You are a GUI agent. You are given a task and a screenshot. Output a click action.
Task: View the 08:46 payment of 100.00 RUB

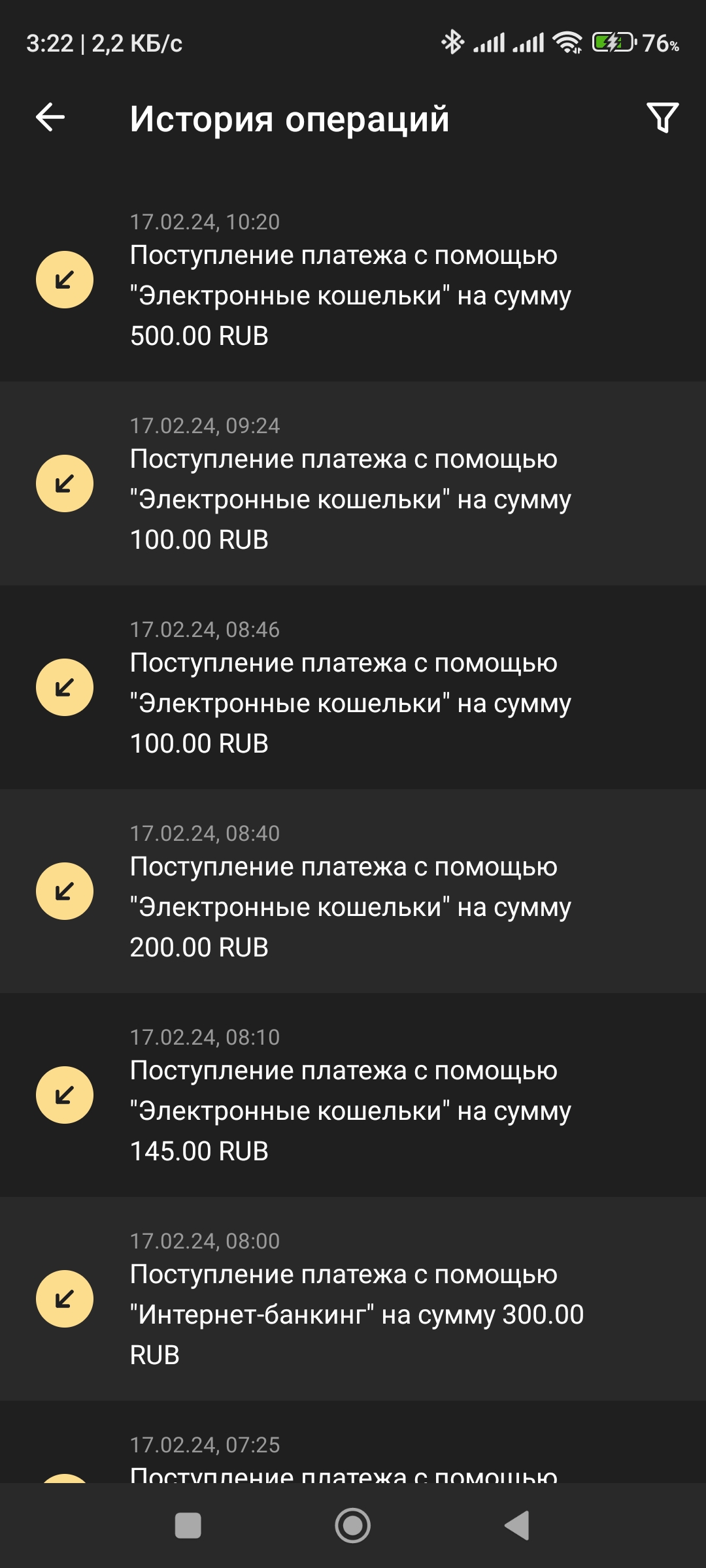coord(353,689)
